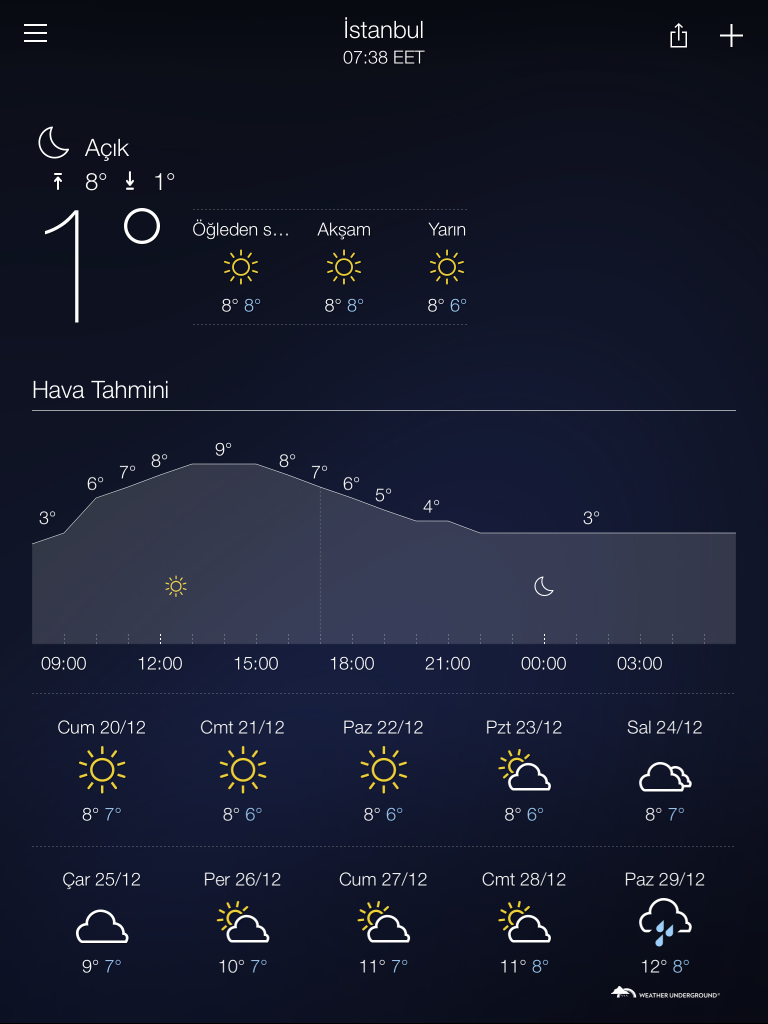Select the Pzt 23/12 forecast day

point(524,770)
